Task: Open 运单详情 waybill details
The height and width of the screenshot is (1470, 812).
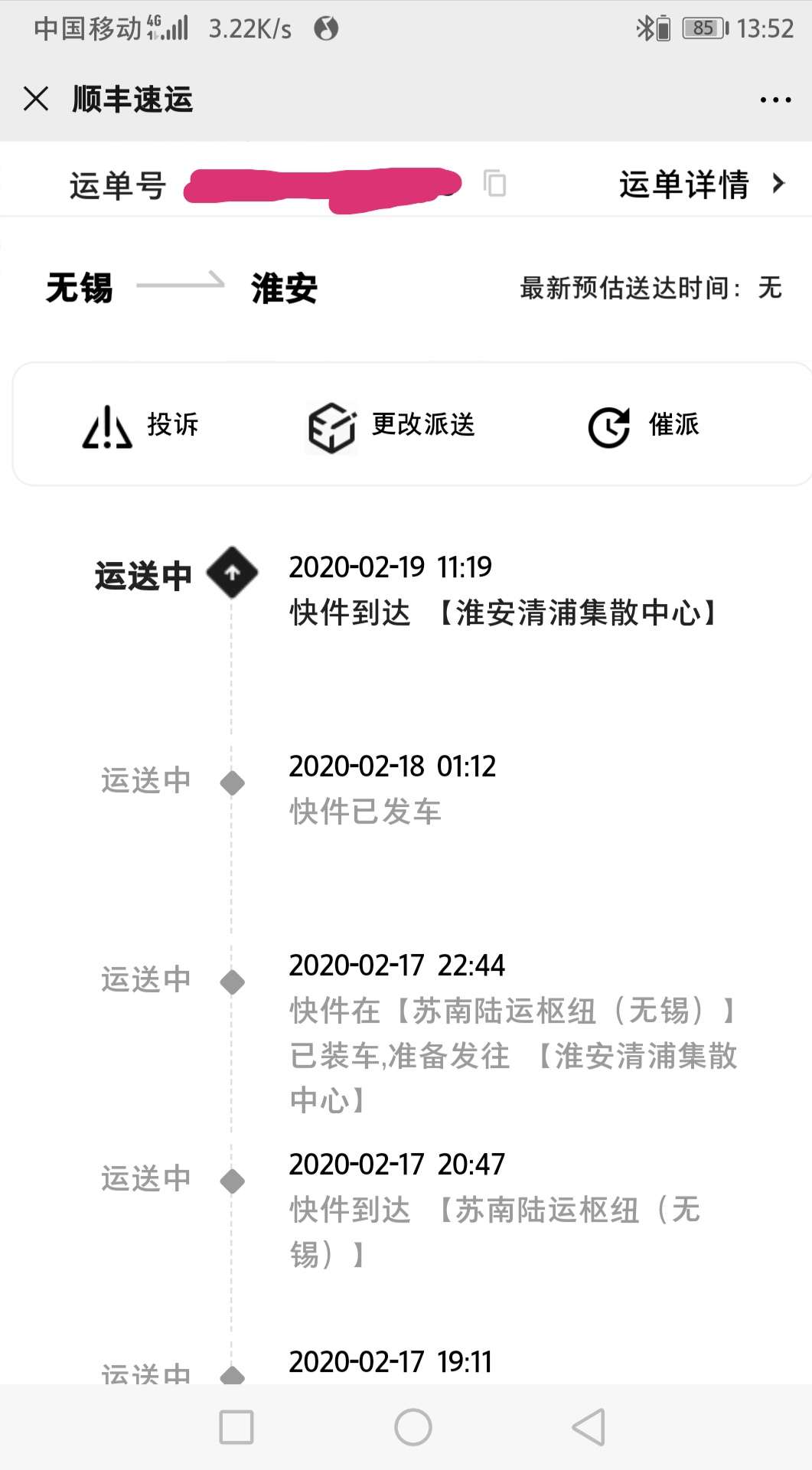Action: pos(702,184)
